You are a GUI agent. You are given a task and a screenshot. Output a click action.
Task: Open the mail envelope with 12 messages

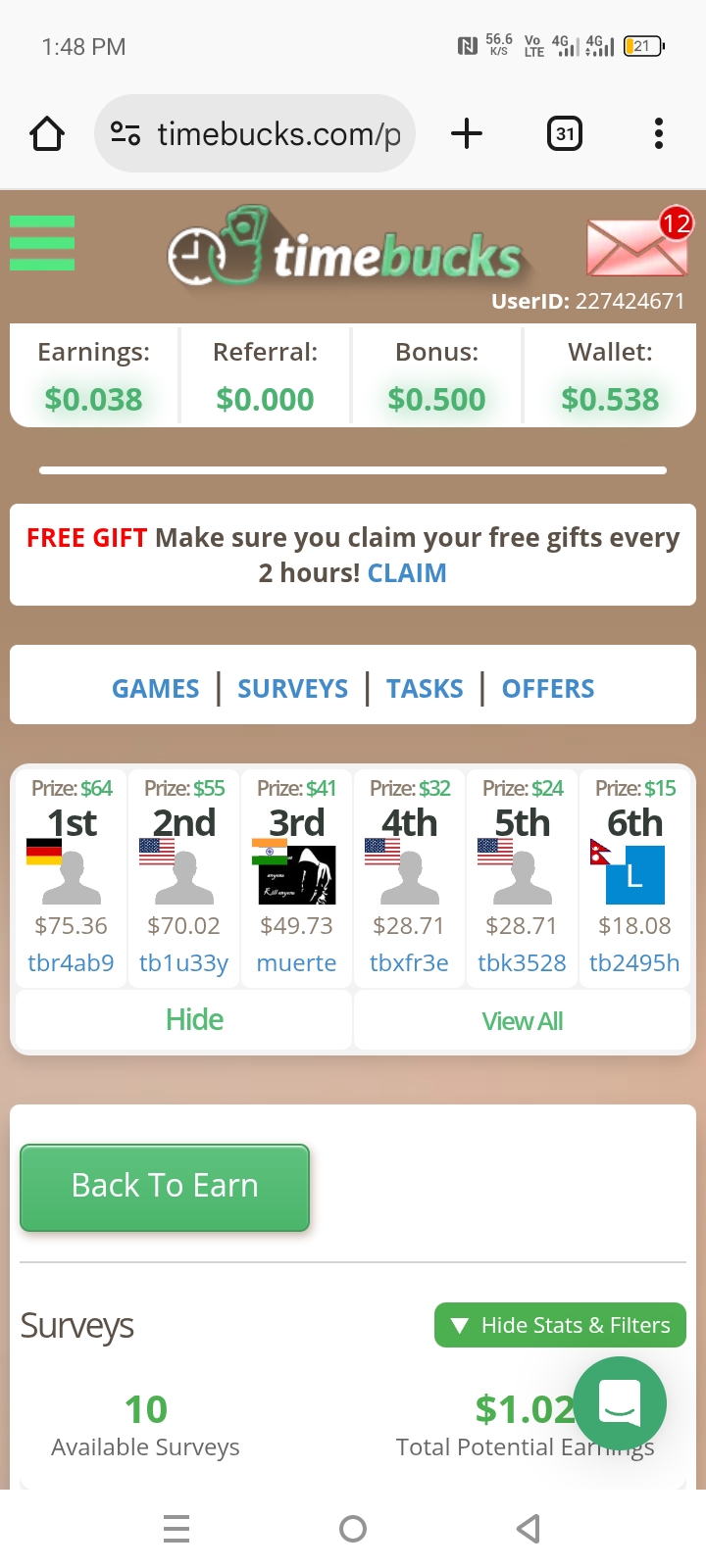pos(637,245)
